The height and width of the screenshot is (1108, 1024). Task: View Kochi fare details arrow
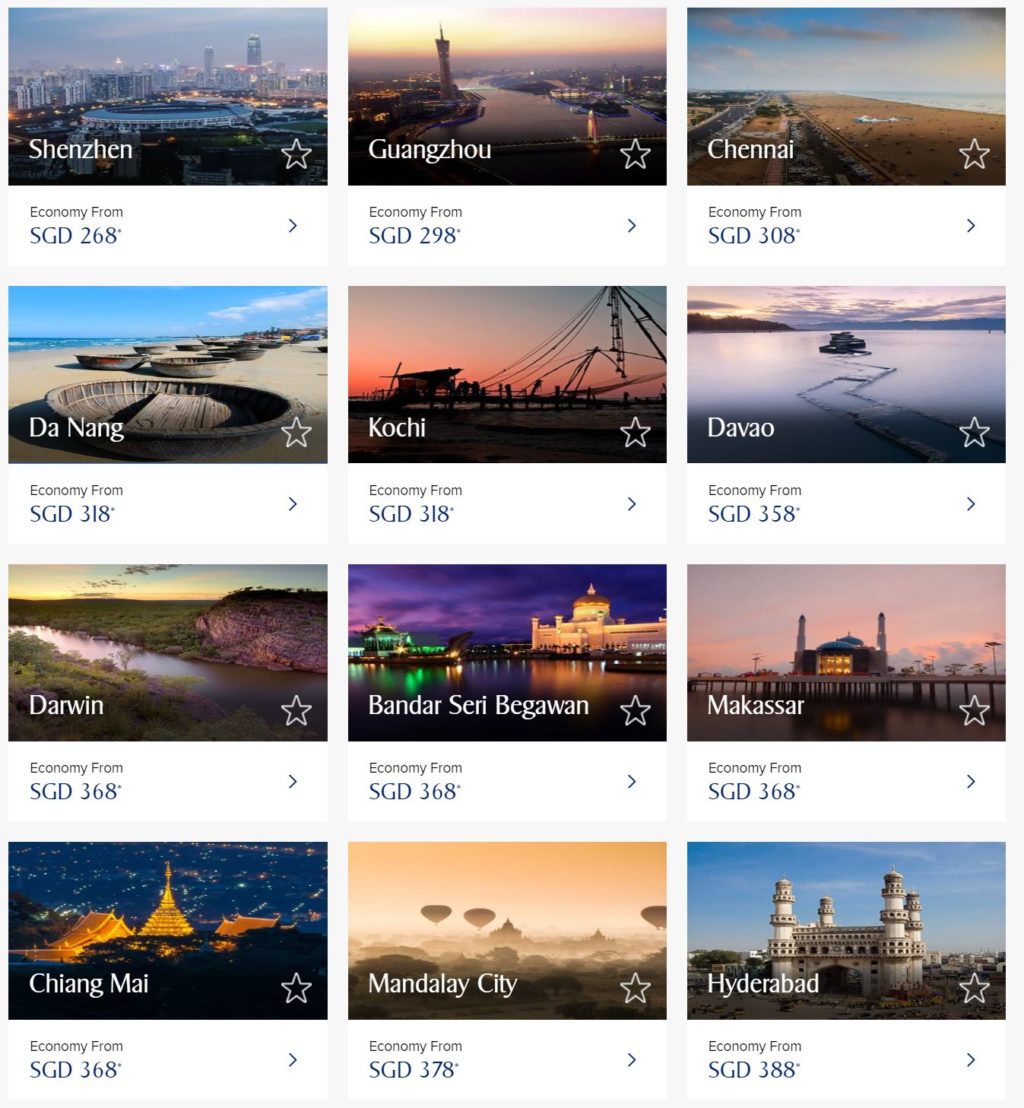tap(632, 504)
